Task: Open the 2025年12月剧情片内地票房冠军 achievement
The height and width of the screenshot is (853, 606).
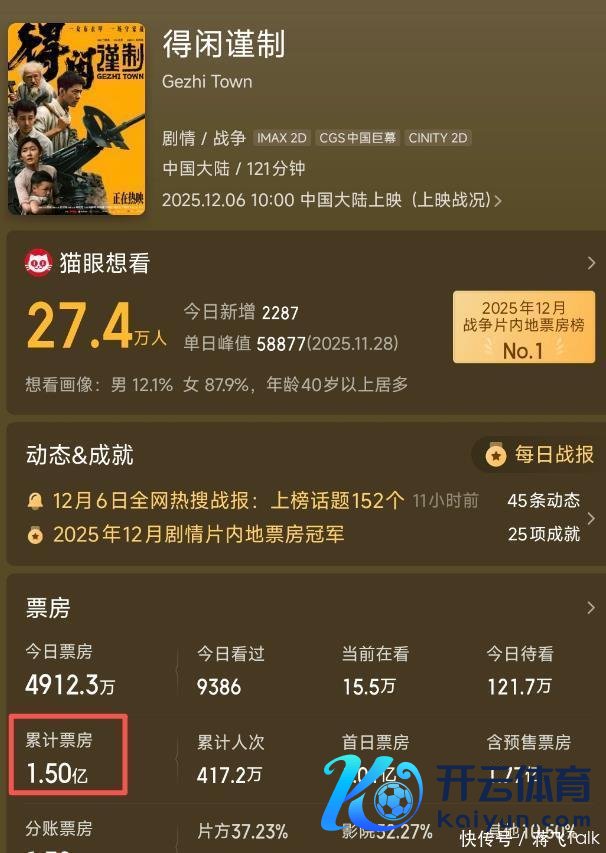Action: pyautogui.click(x=198, y=534)
